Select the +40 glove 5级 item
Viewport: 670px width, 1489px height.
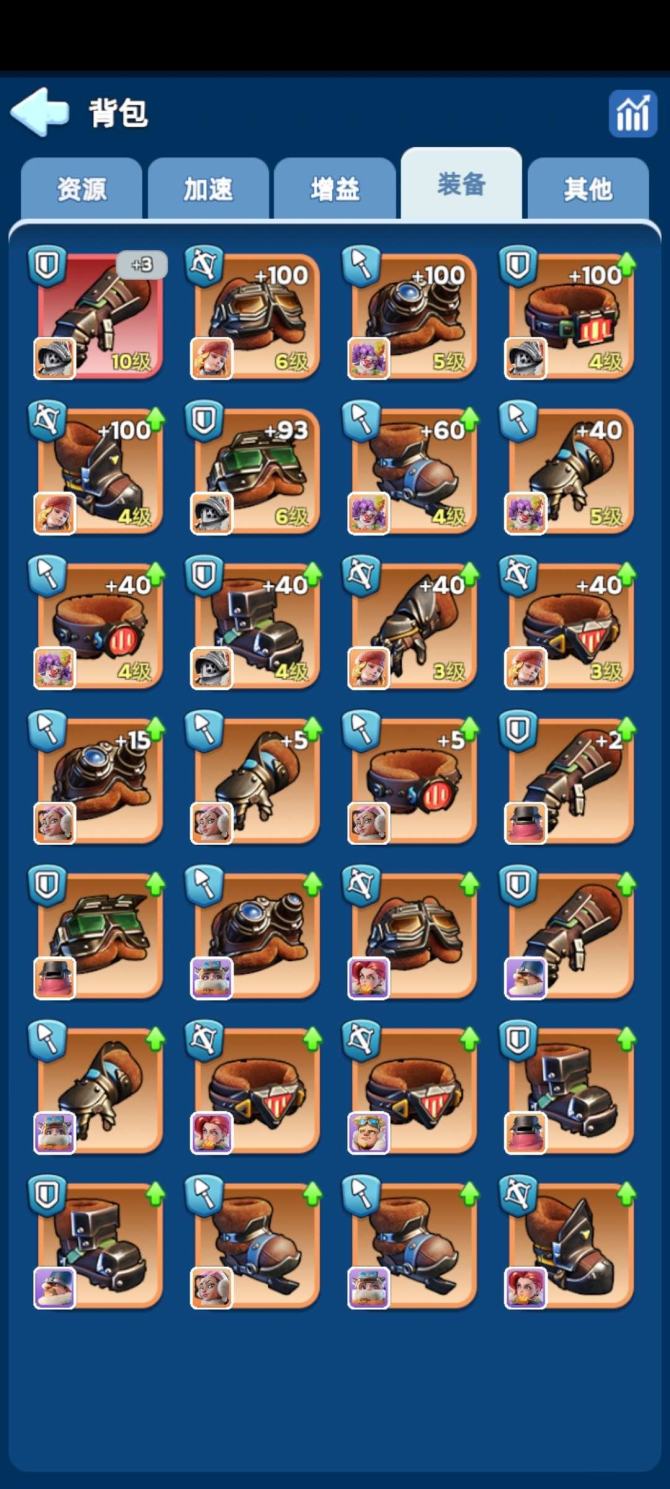[x=570, y=471]
